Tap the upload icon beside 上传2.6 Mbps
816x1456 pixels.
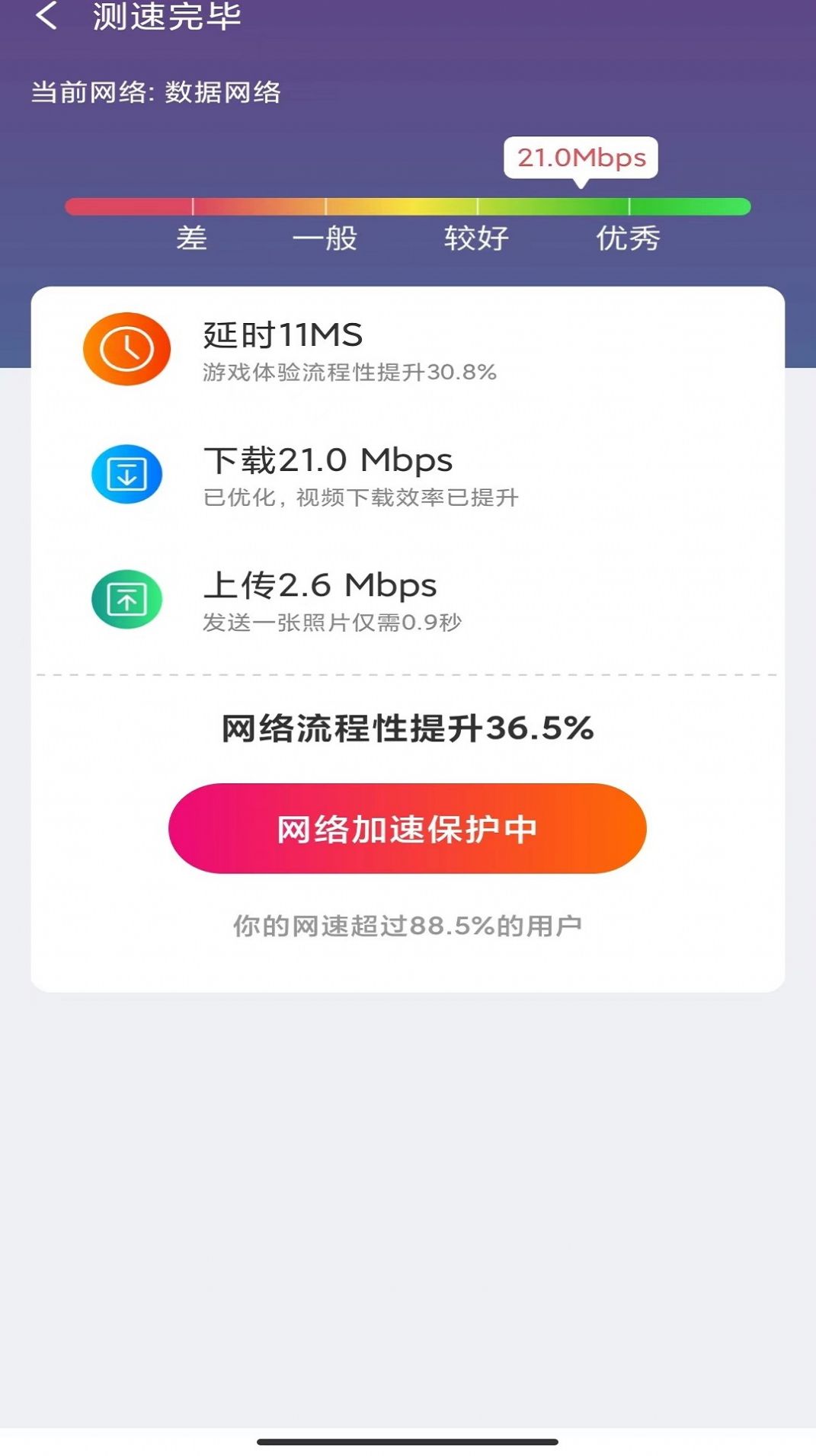point(126,600)
